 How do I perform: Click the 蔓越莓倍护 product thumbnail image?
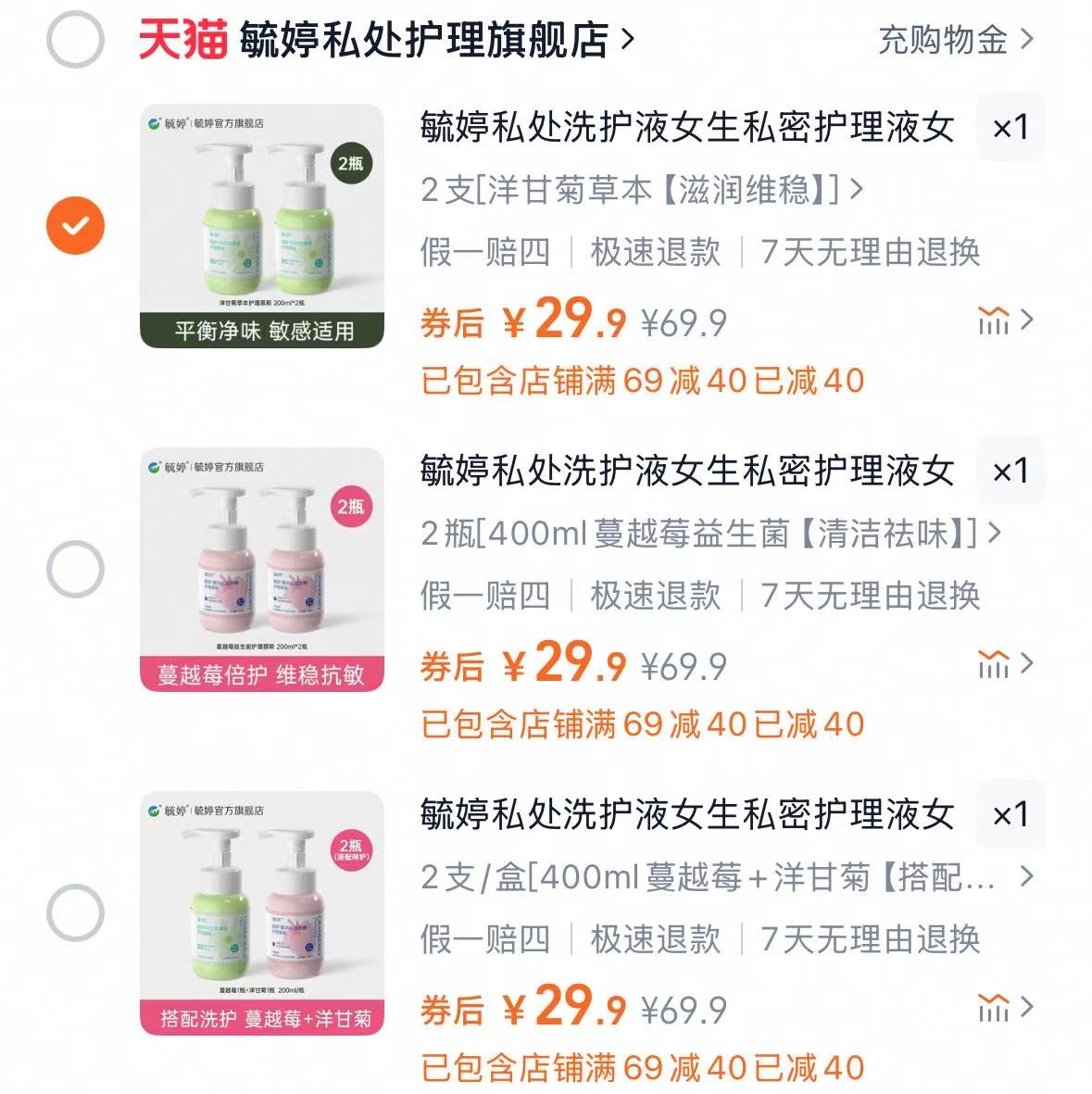pyautogui.click(x=262, y=567)
